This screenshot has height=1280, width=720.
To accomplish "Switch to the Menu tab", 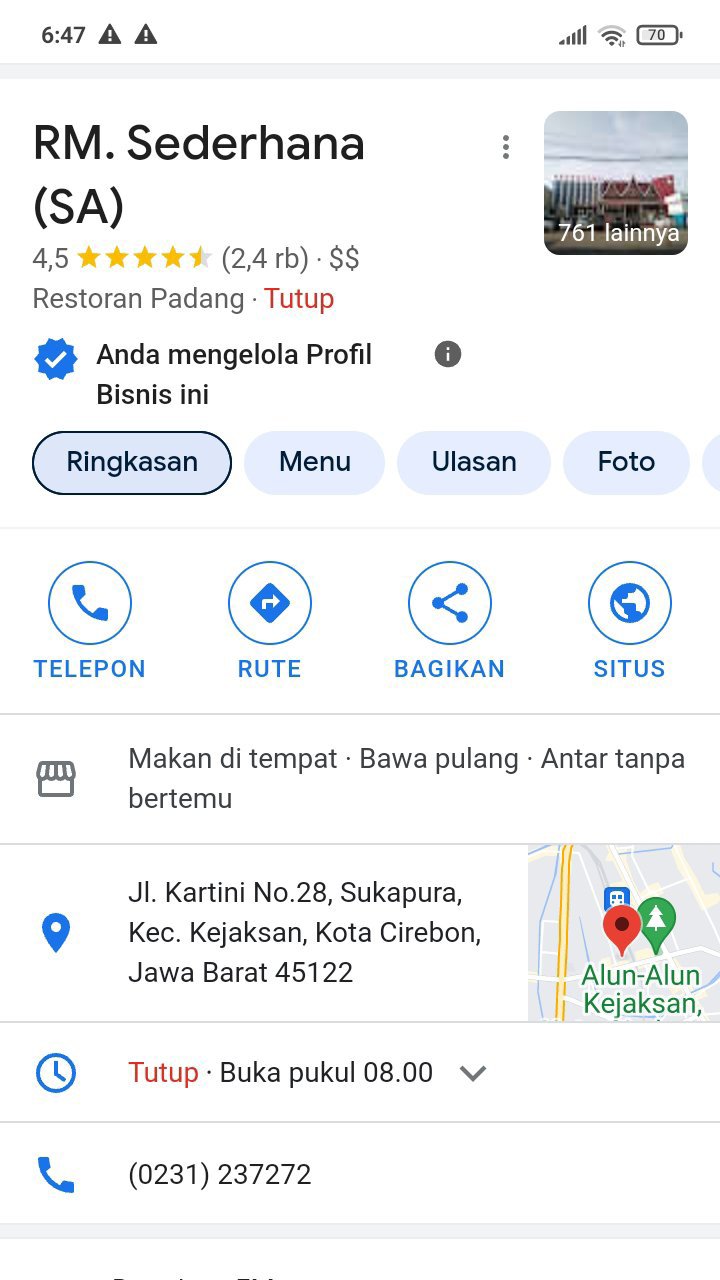I will (314, 462).
